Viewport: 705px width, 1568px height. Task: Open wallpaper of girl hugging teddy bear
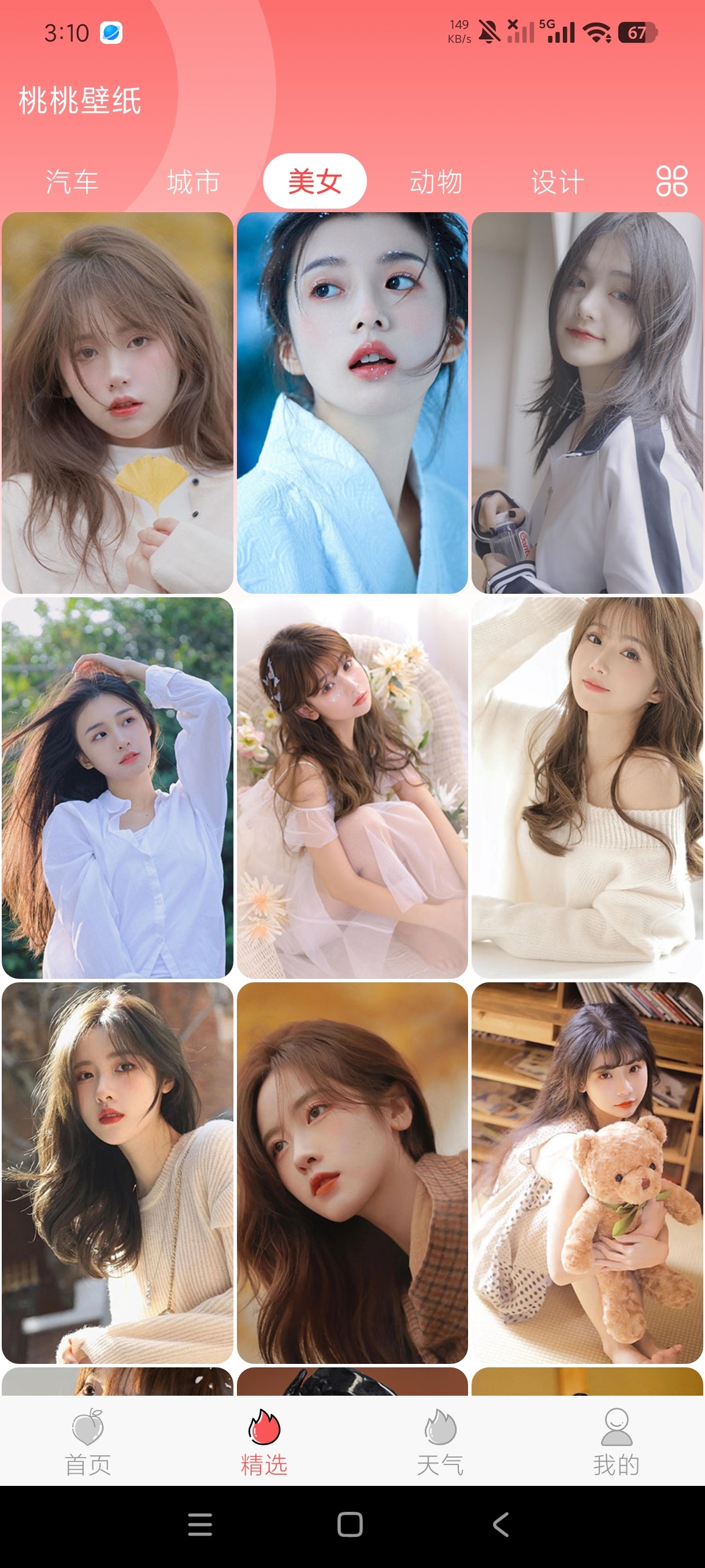point(587,1173)
